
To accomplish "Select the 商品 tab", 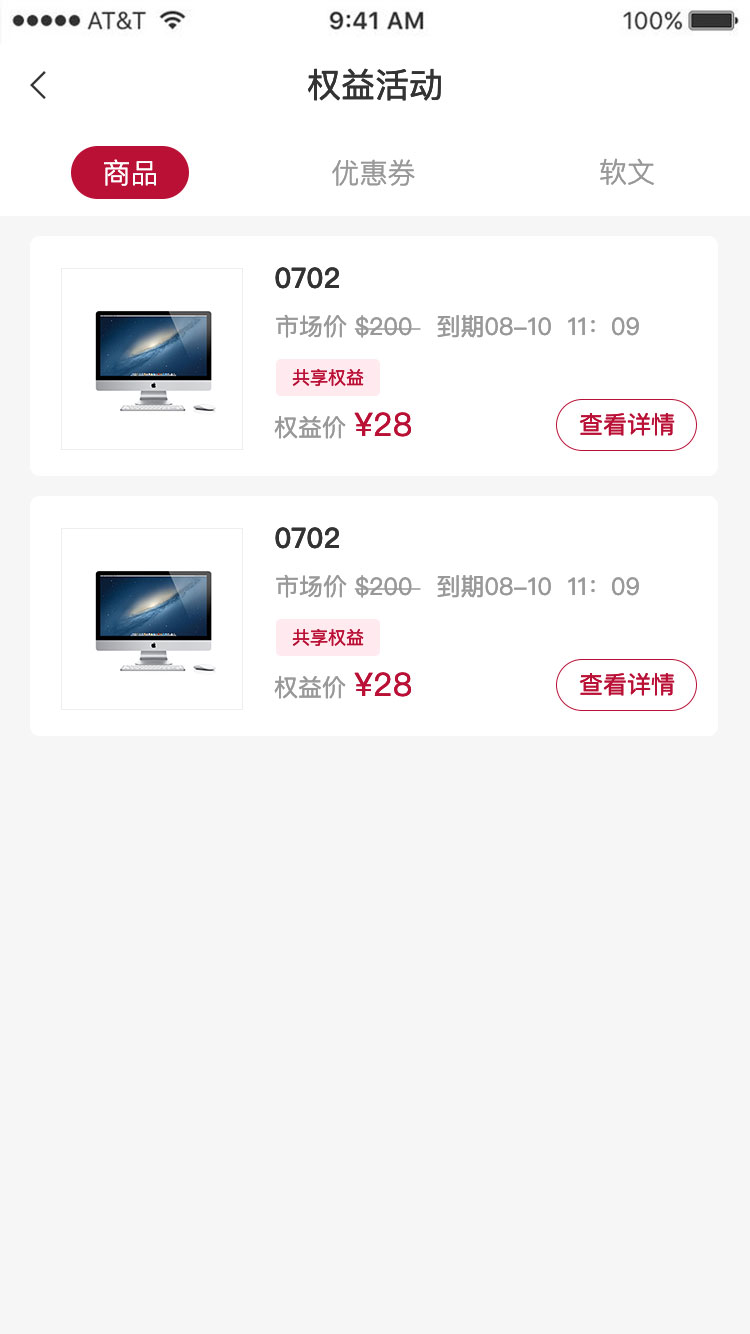I will (130, 172).
